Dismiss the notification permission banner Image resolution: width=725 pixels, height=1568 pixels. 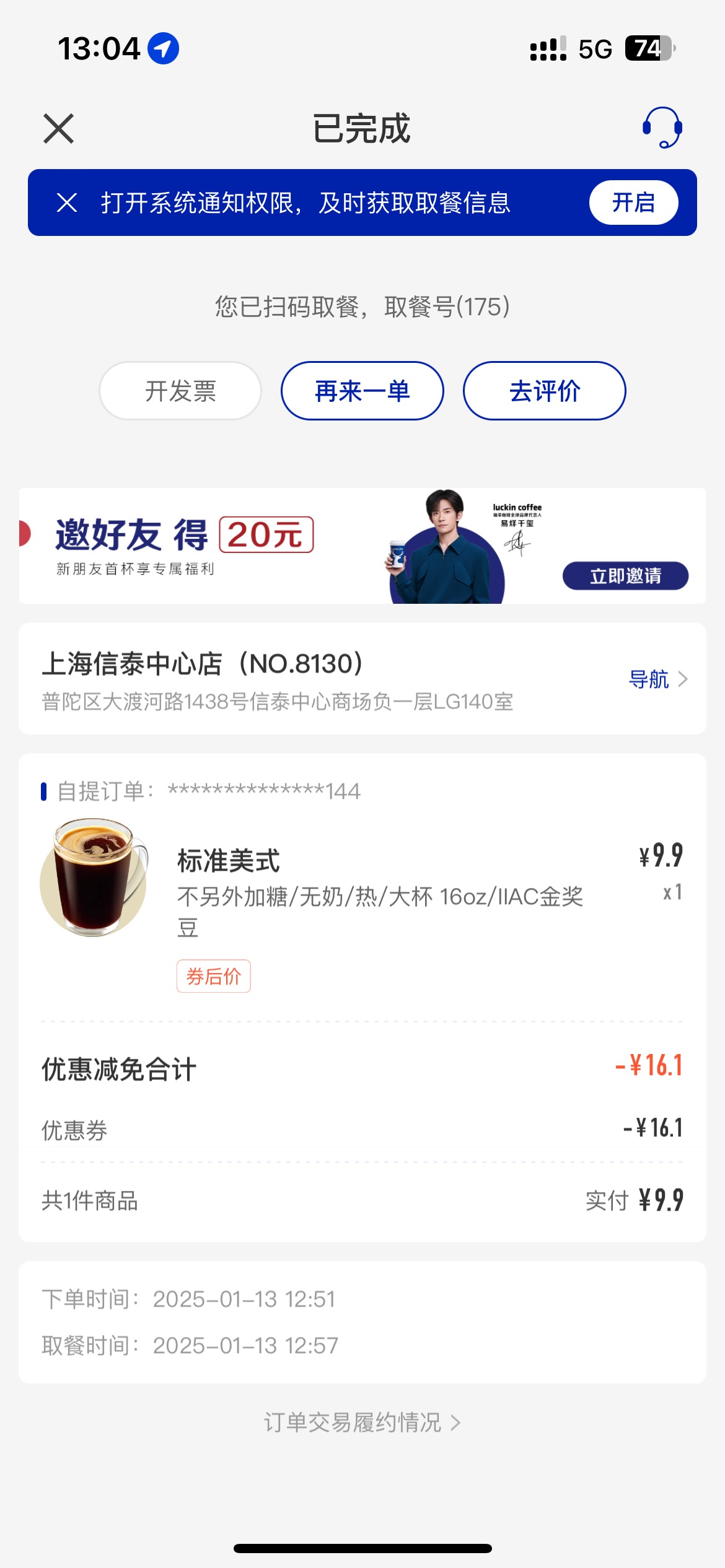67,203
